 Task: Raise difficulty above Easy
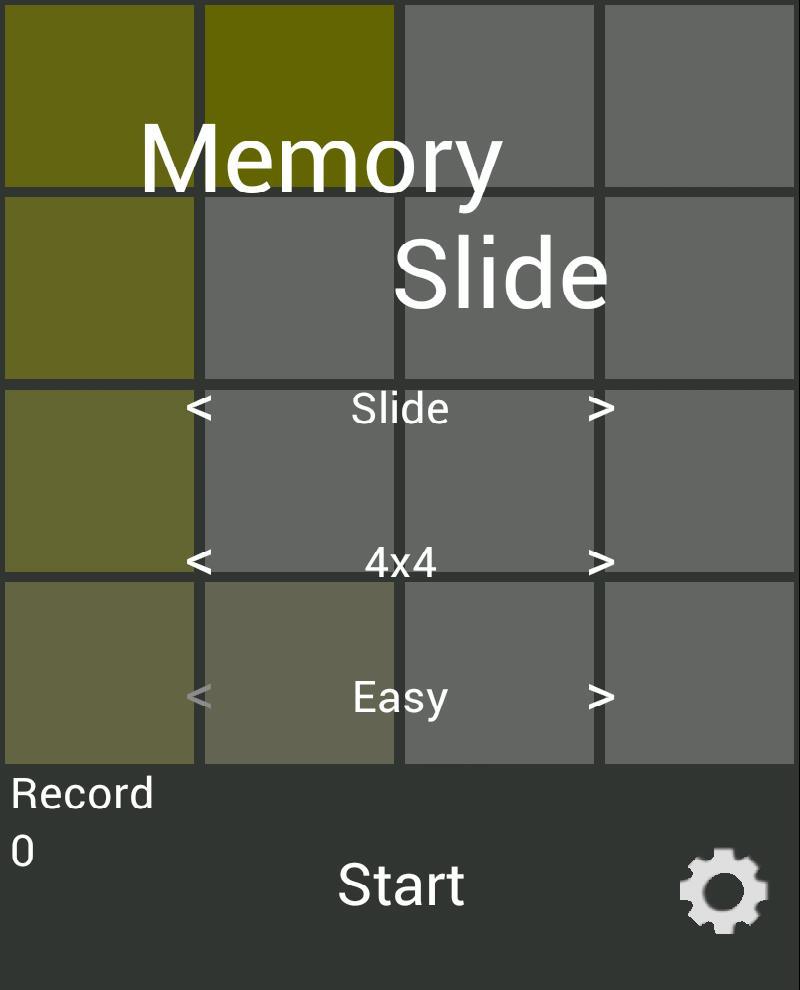coord(600,697)
